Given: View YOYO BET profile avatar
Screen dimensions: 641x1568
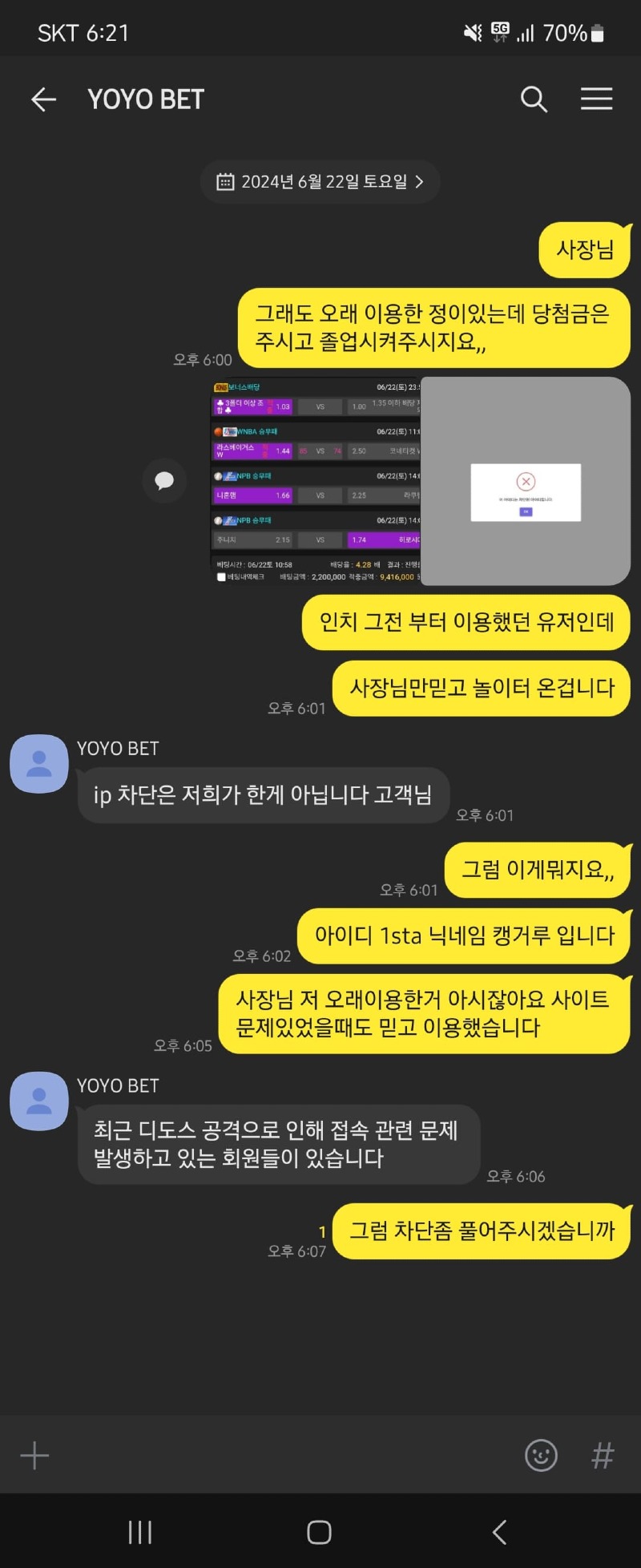Looking at the screenshot, I should [38, 763].
